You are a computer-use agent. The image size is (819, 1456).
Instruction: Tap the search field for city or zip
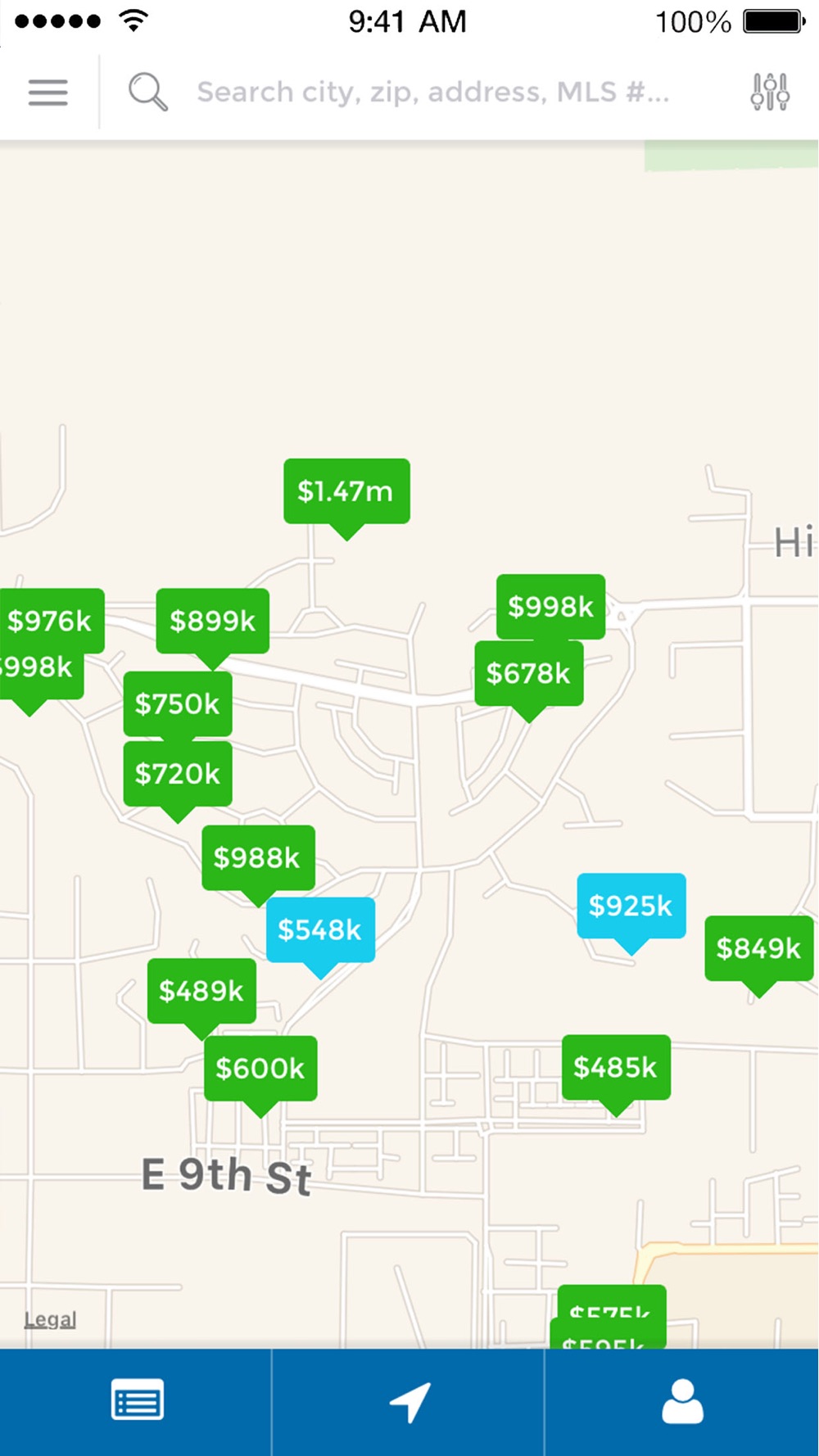click(432, 92)
